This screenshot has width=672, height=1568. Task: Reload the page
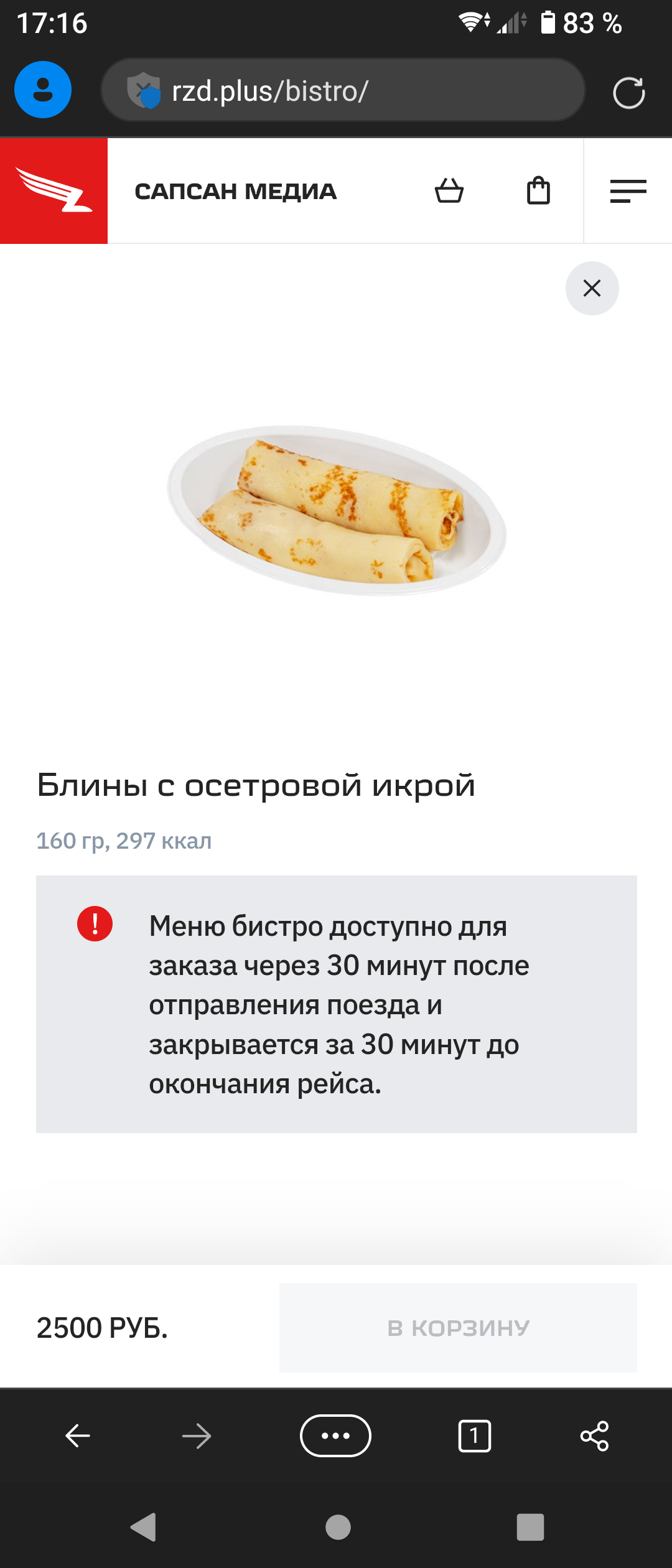[628, 93]
